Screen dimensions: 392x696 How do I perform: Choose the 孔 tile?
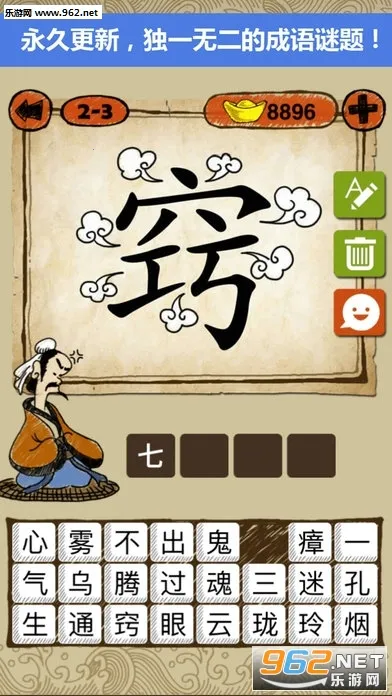coord(356,583)
